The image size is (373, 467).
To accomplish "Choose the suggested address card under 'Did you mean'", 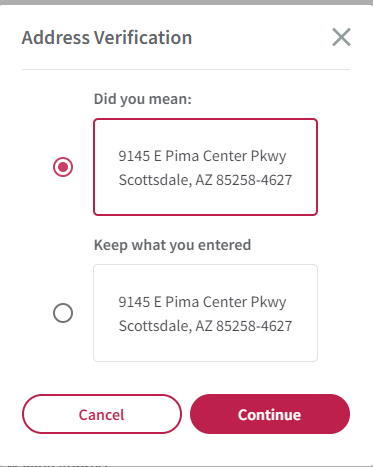I will point(205,167).
